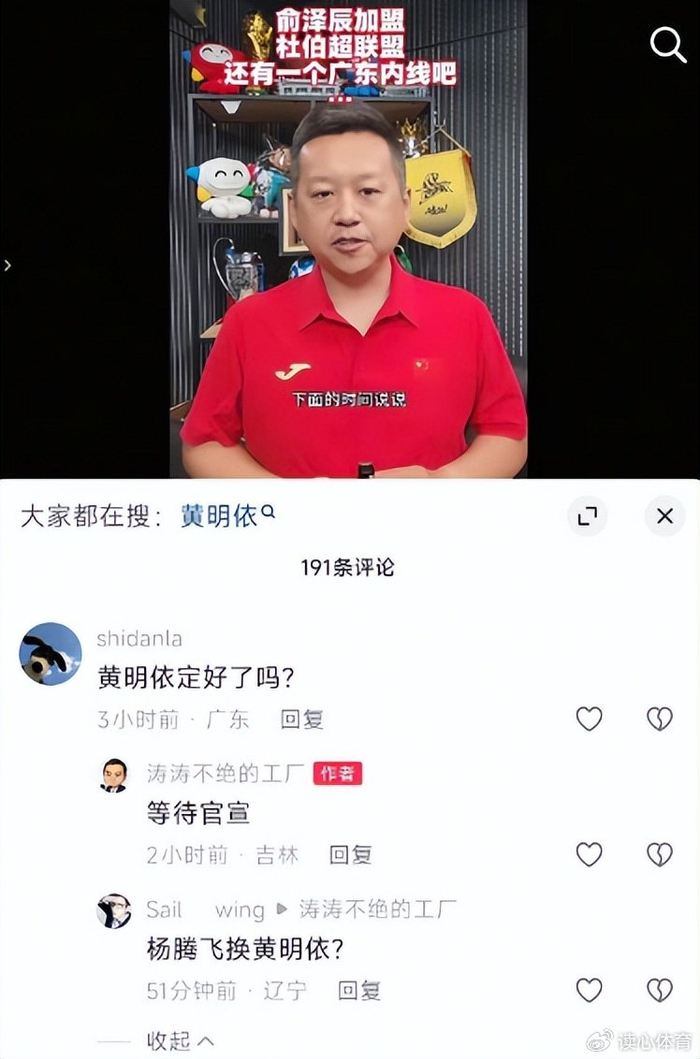This screenshot has height=1059, width=700.
Task: Open 涛涛不绝的工厂 author profile
Action: pos(114,775)
